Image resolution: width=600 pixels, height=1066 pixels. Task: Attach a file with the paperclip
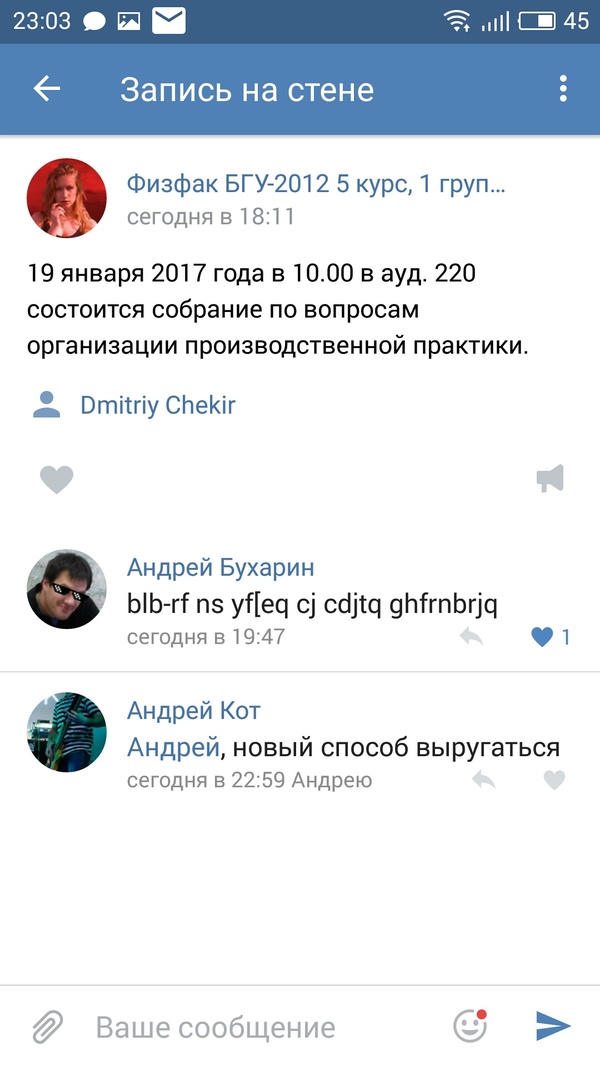point(47,1026)
